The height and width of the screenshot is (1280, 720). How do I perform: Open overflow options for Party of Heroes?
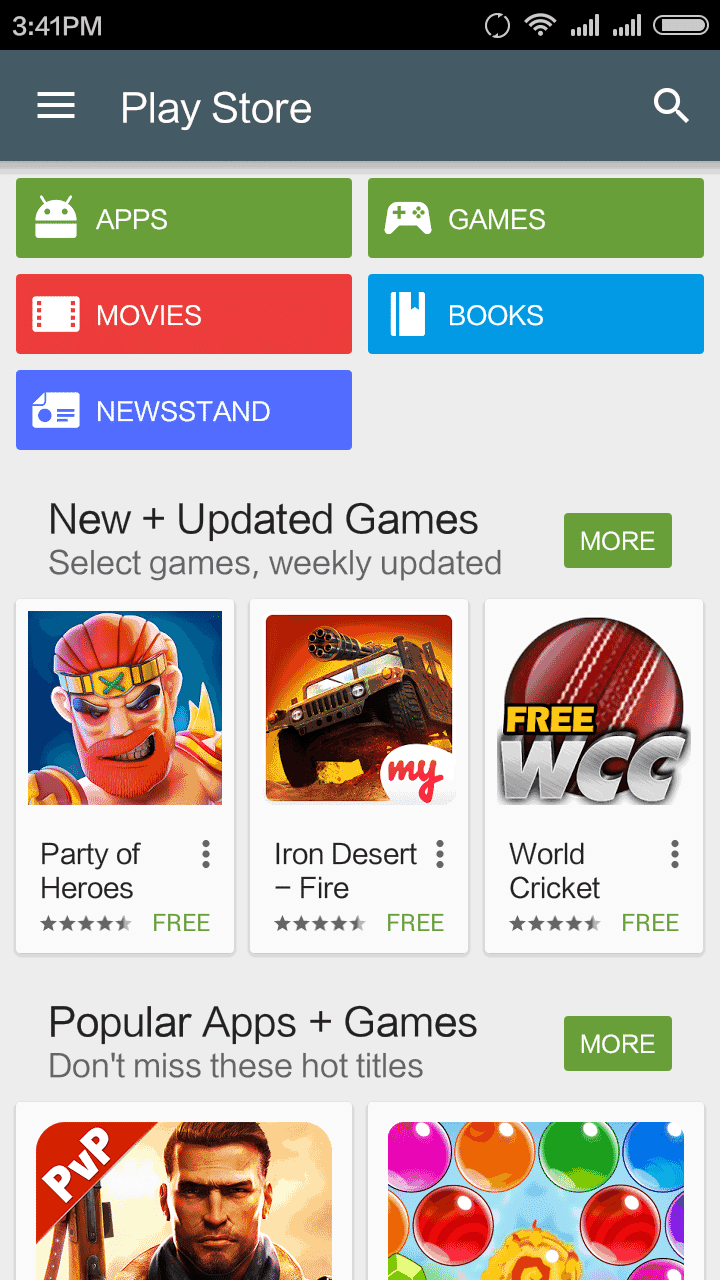click(x=206, y=854)
